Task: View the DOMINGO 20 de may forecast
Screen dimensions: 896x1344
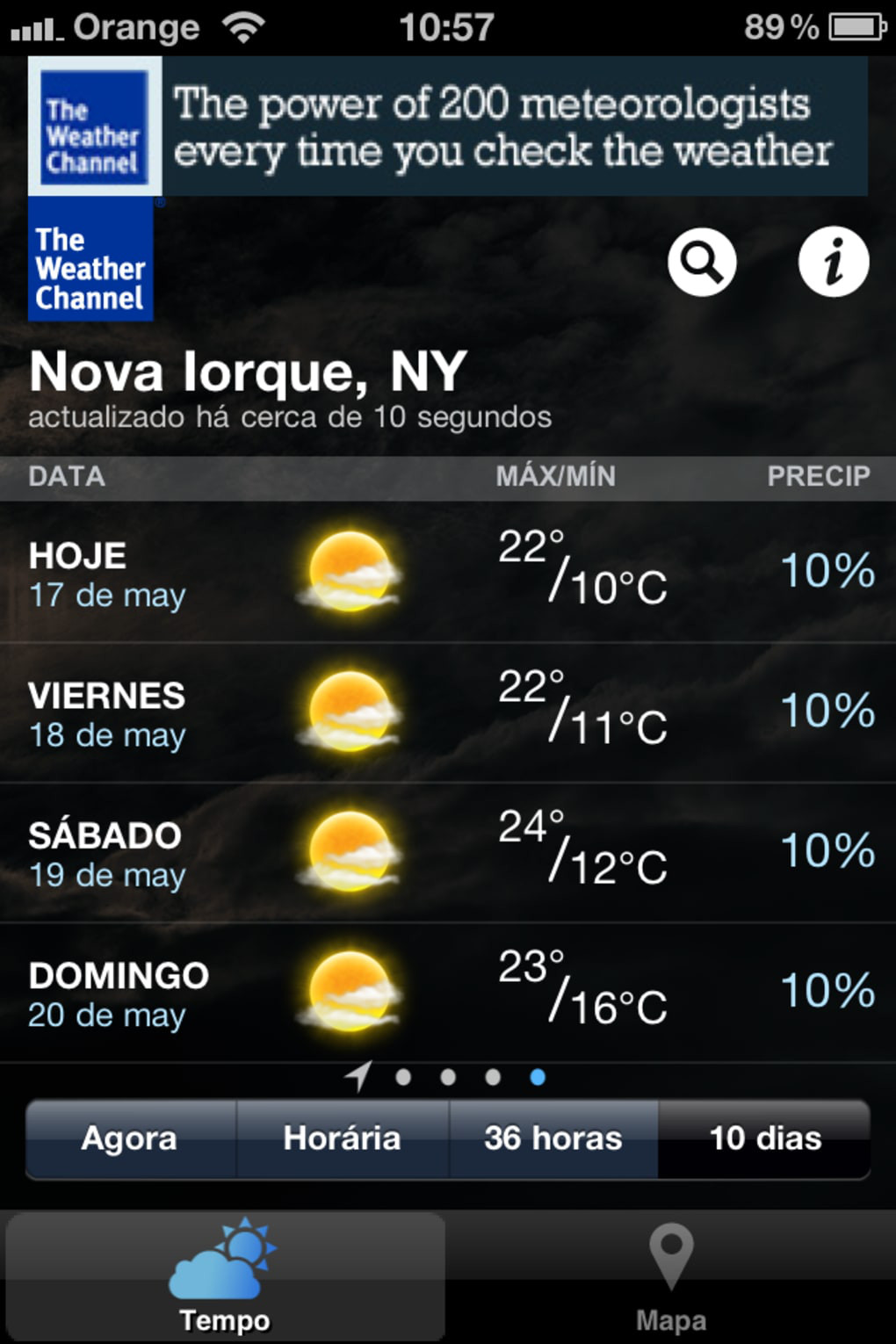Action: pos(448,993)
